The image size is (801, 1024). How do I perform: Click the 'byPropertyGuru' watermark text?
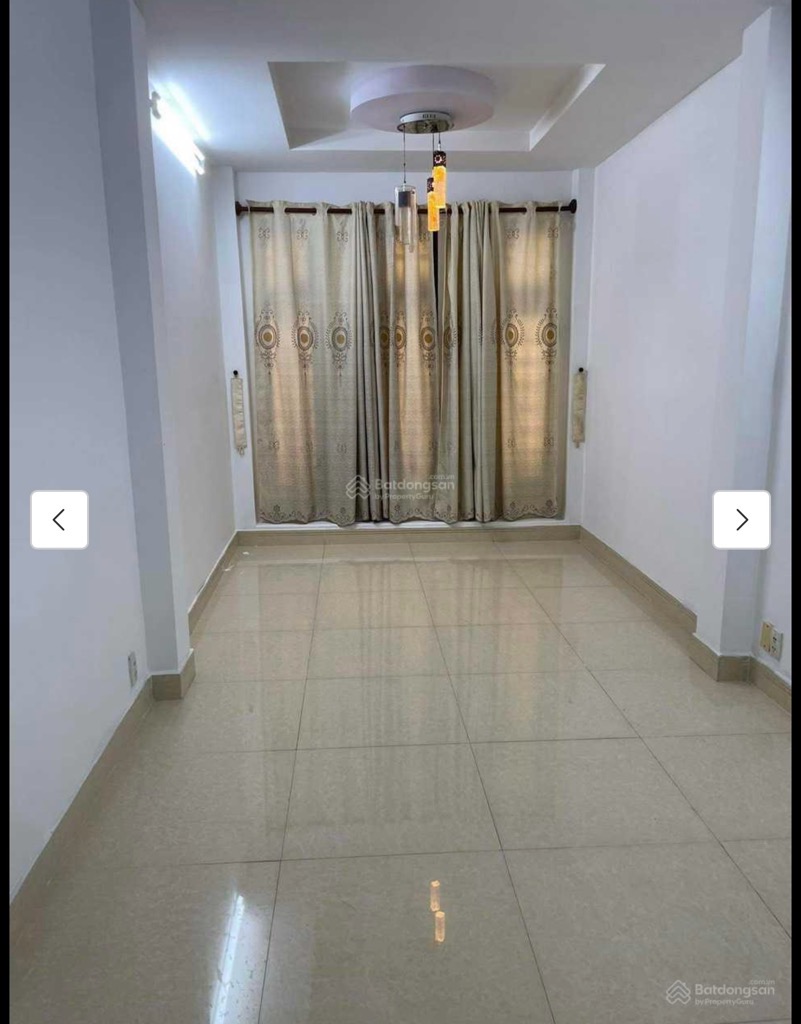(x=404, y=496)
